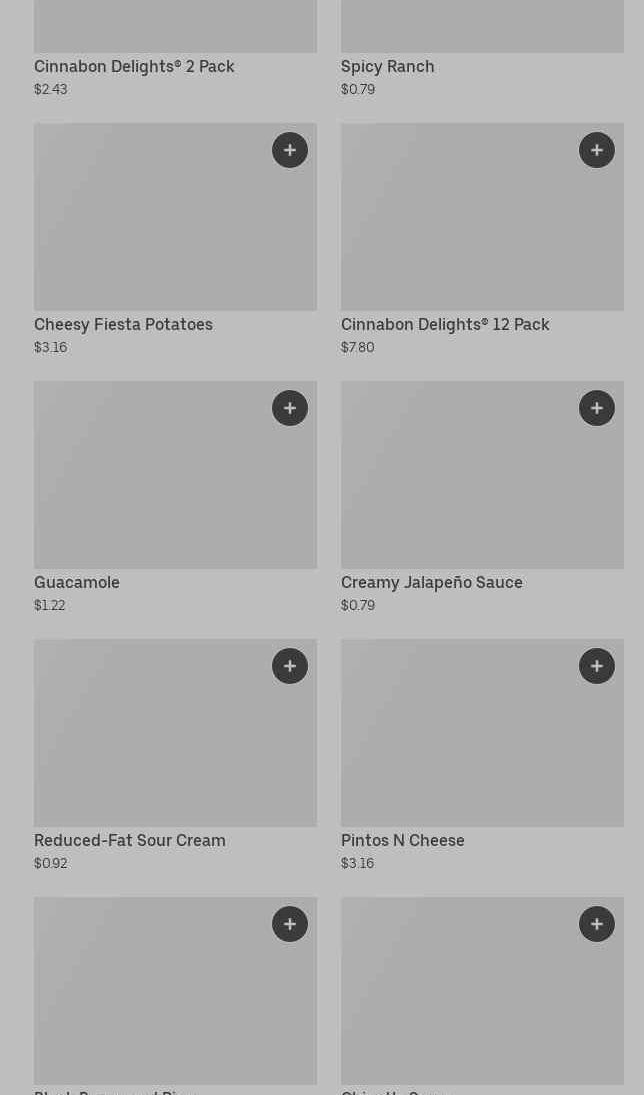The height and width of the screenshot is (1095, 644).
Task: Open the Pintos N Cheese card
Action: (460, 748)
